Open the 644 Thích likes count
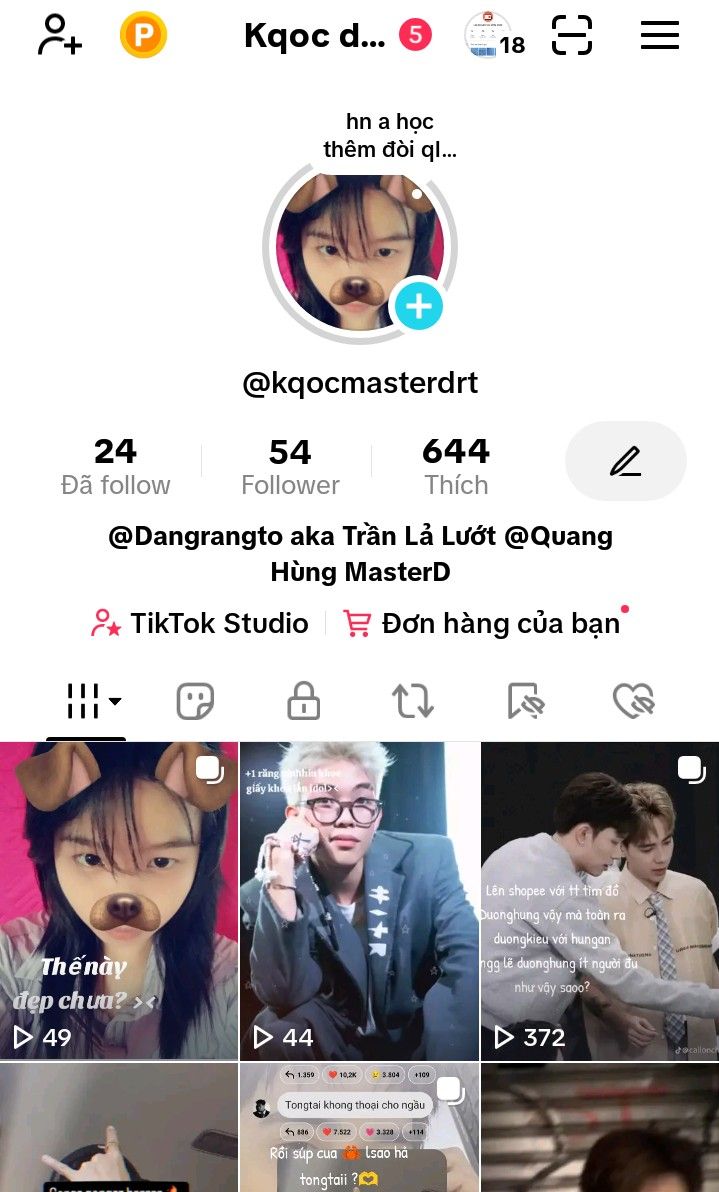Image resolution: width=719 pixels, height=1192 pixels. coord(456,466)
